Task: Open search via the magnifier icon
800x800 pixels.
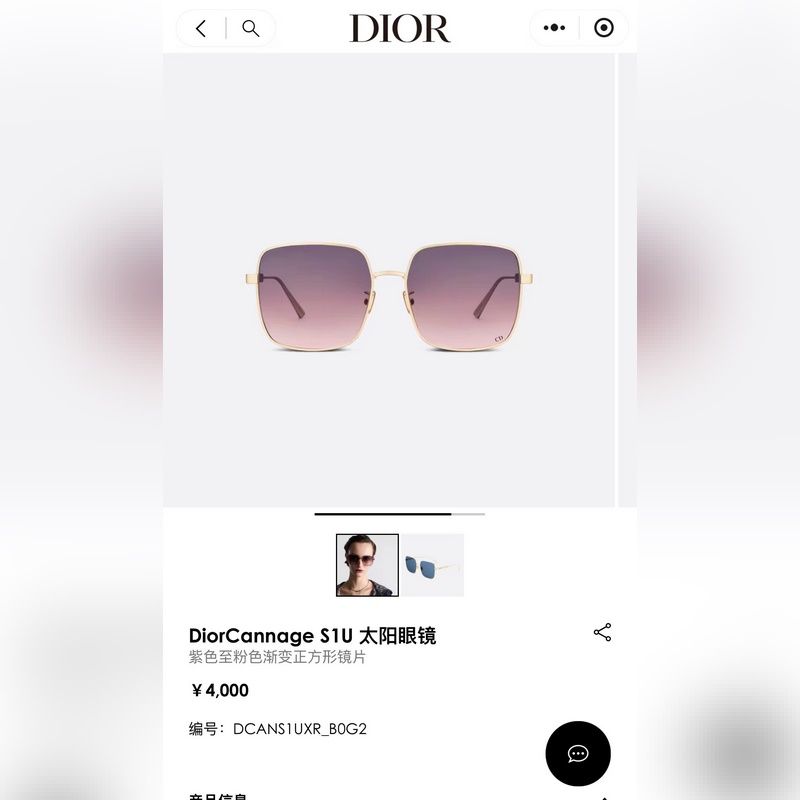Action: [x=251, y=29]
